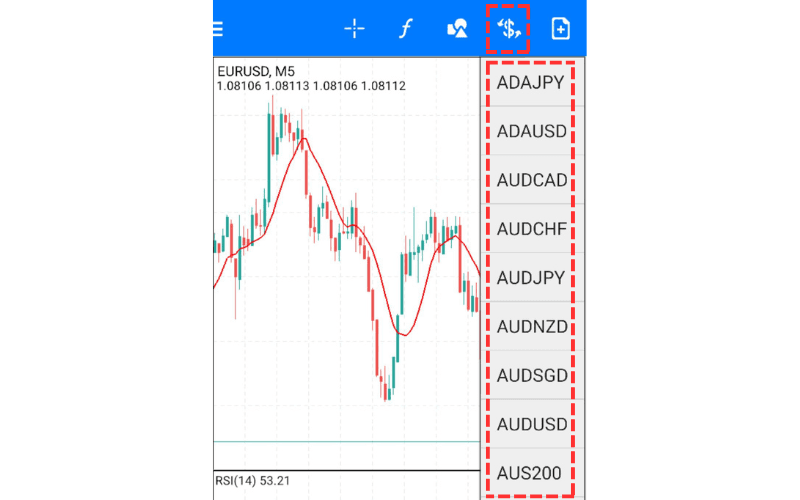
Task: Tap the dollar symbol-switch icon
Action: 509,29
